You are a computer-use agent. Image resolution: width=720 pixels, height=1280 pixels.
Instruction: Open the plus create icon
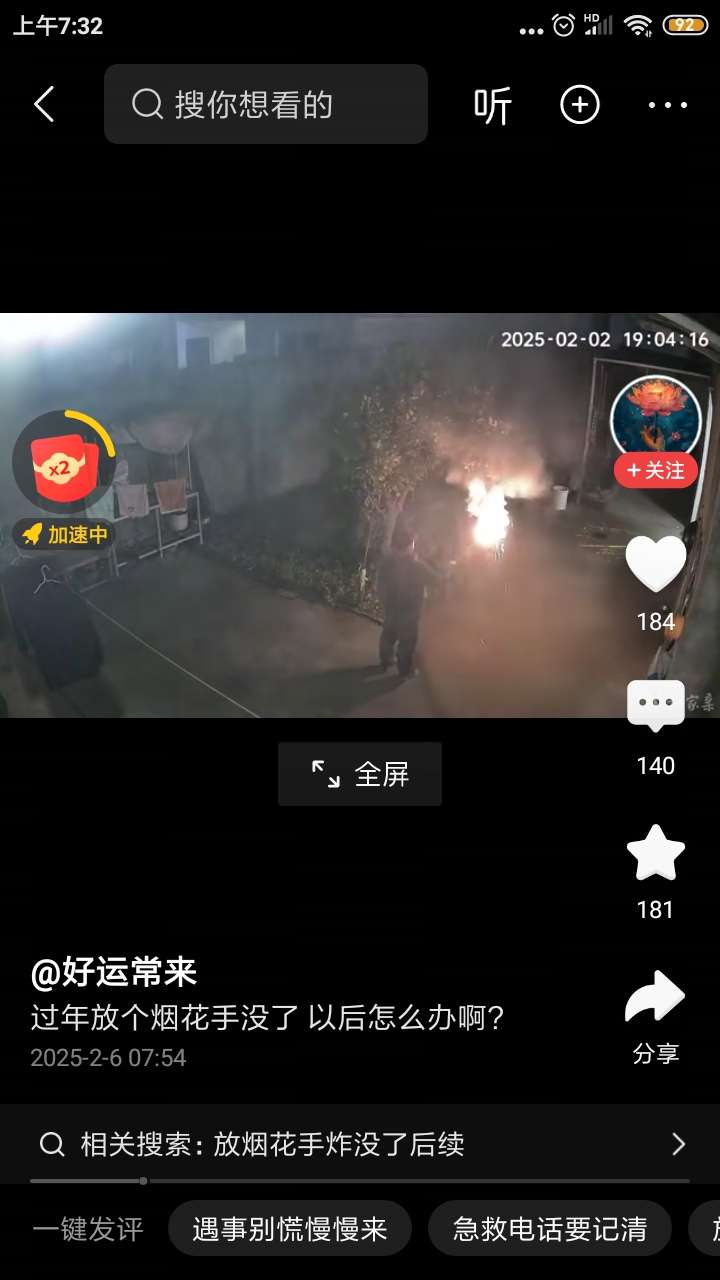click(580, 105)
